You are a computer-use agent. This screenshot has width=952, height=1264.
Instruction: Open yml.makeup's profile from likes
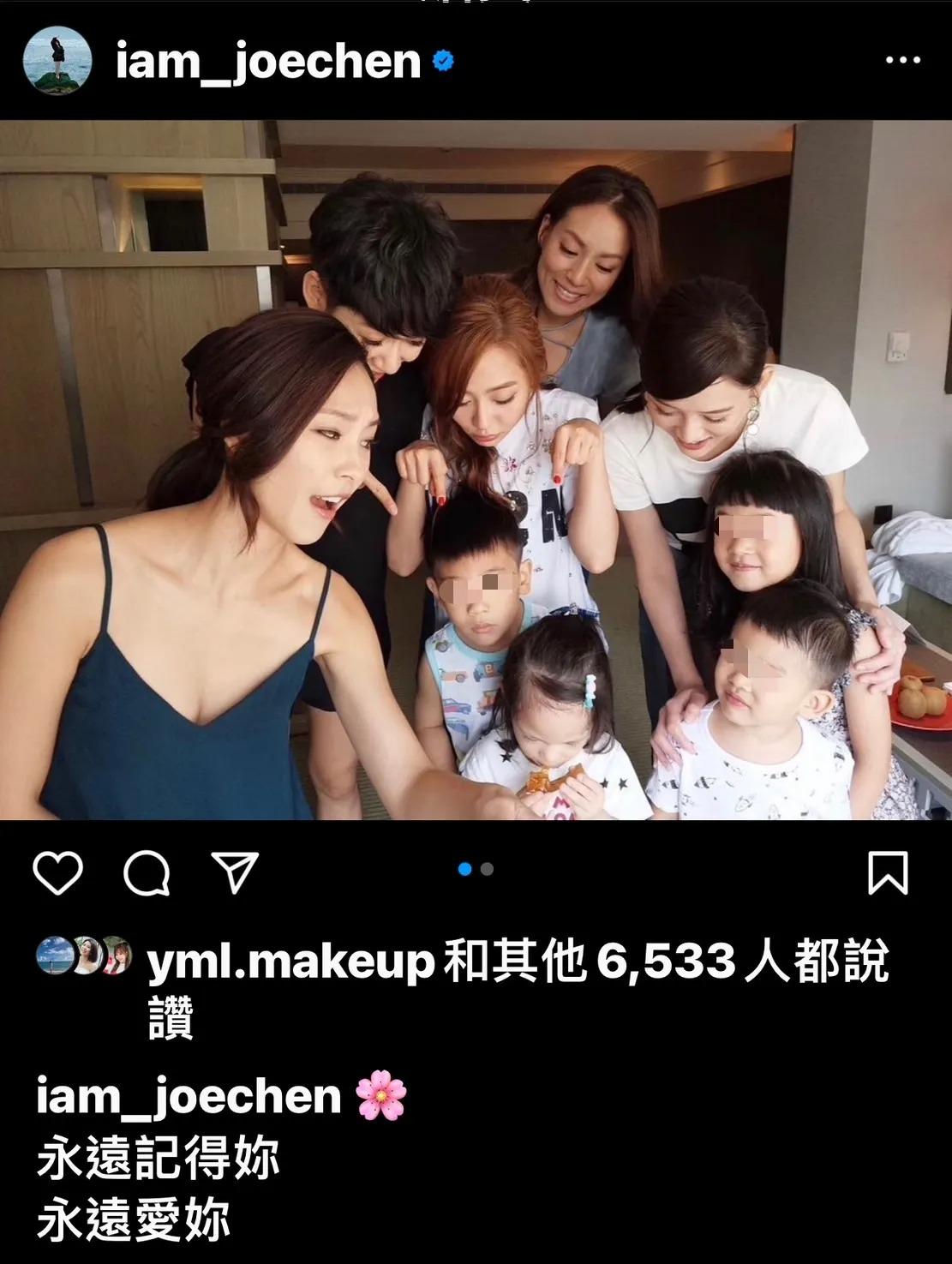[x=290, y=961]
